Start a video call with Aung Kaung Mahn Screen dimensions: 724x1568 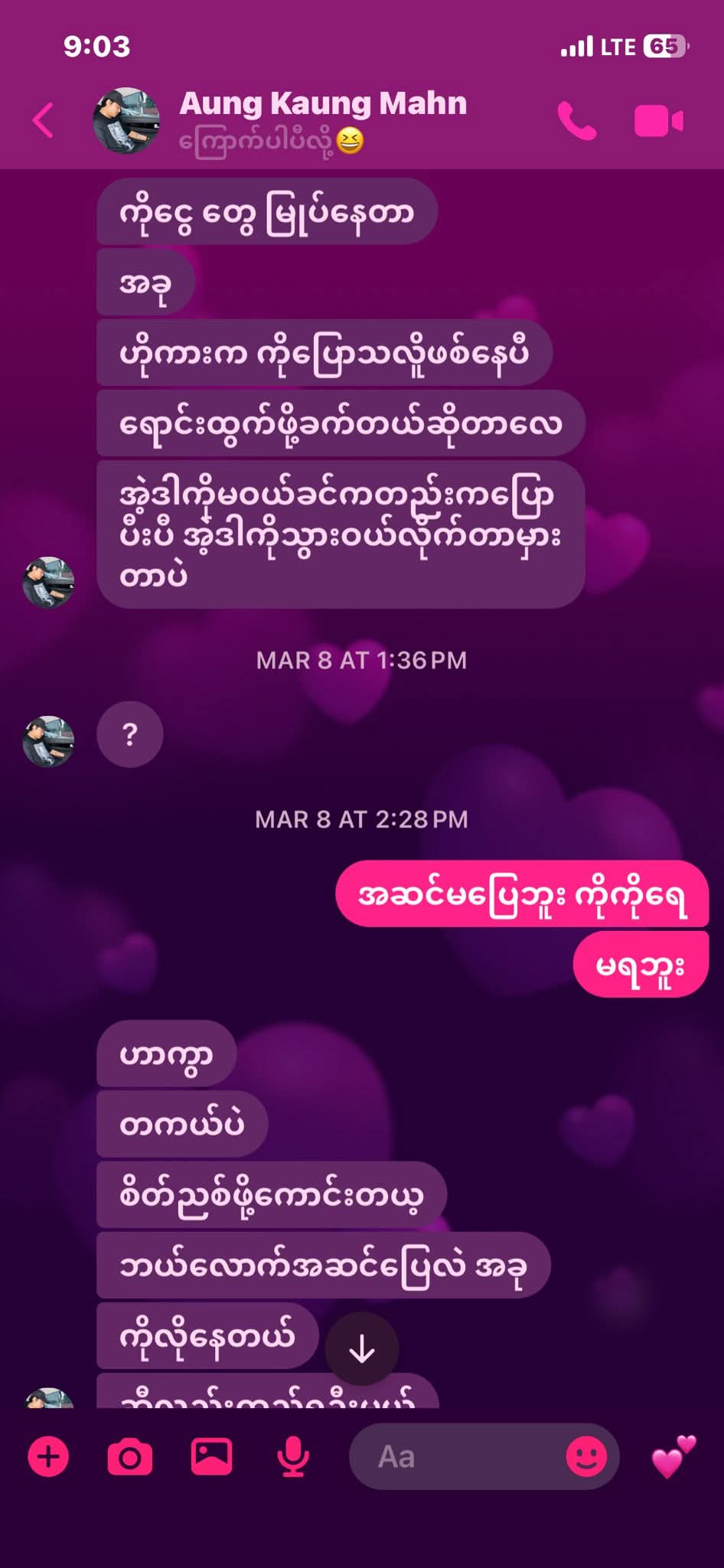(658, 121)
